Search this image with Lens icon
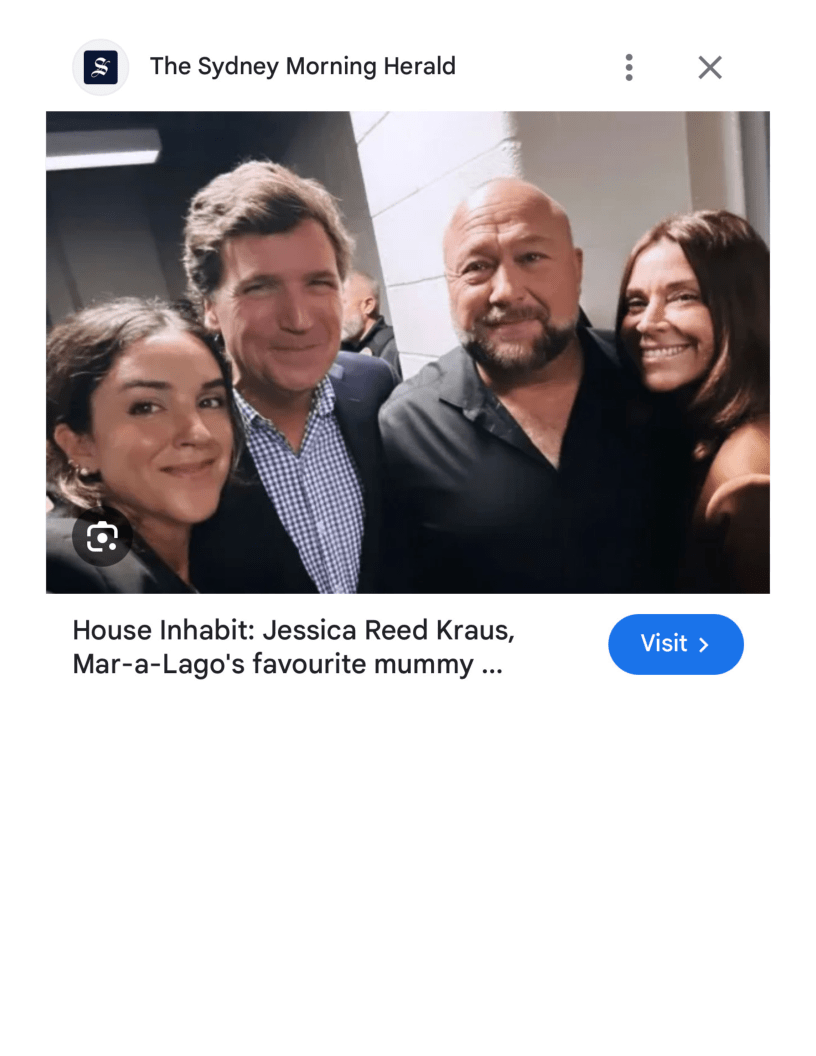This screenshot has width=816, height=1056. (102, 537)
